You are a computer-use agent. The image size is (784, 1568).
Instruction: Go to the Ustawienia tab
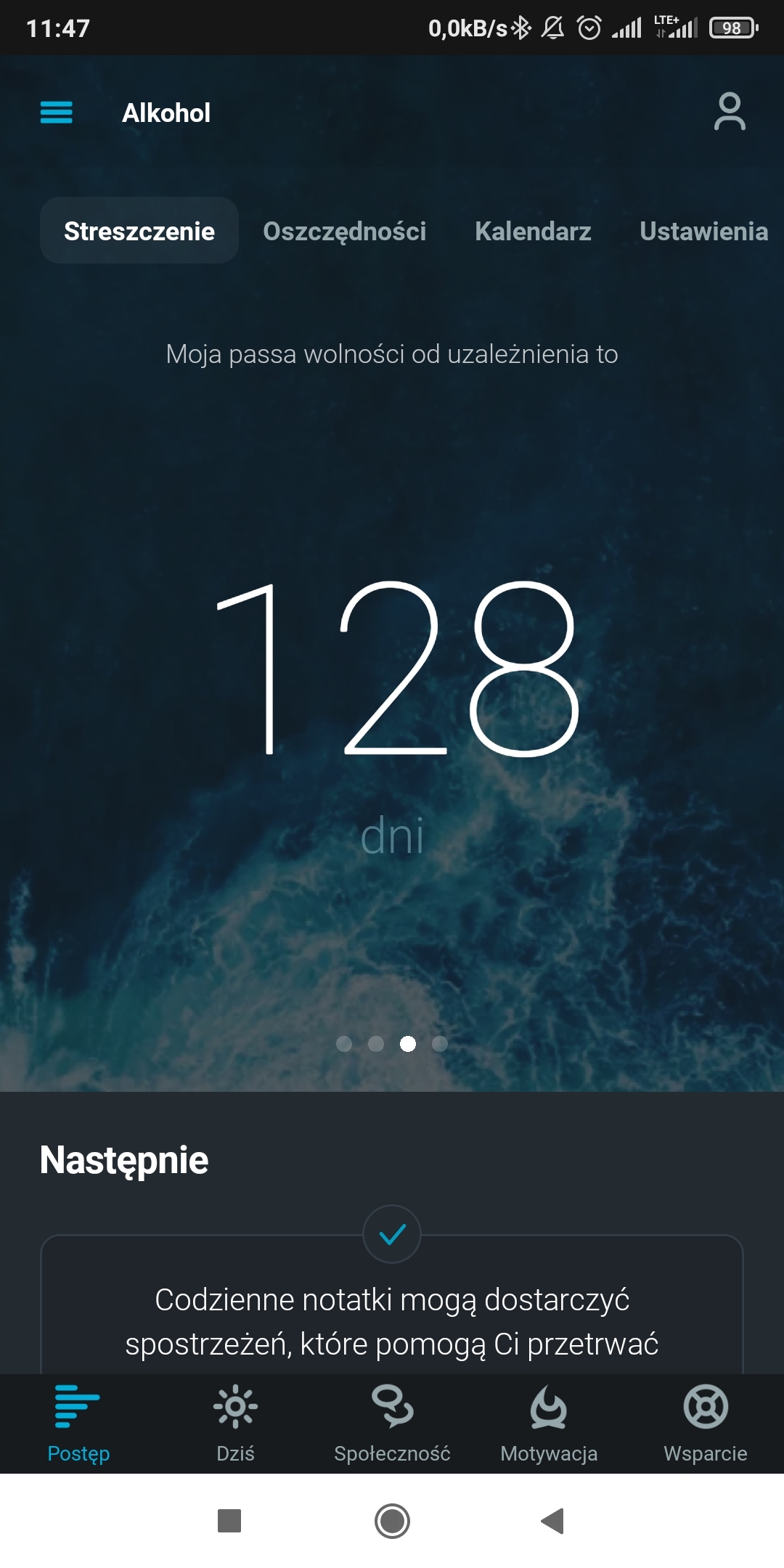coord(703,231)
